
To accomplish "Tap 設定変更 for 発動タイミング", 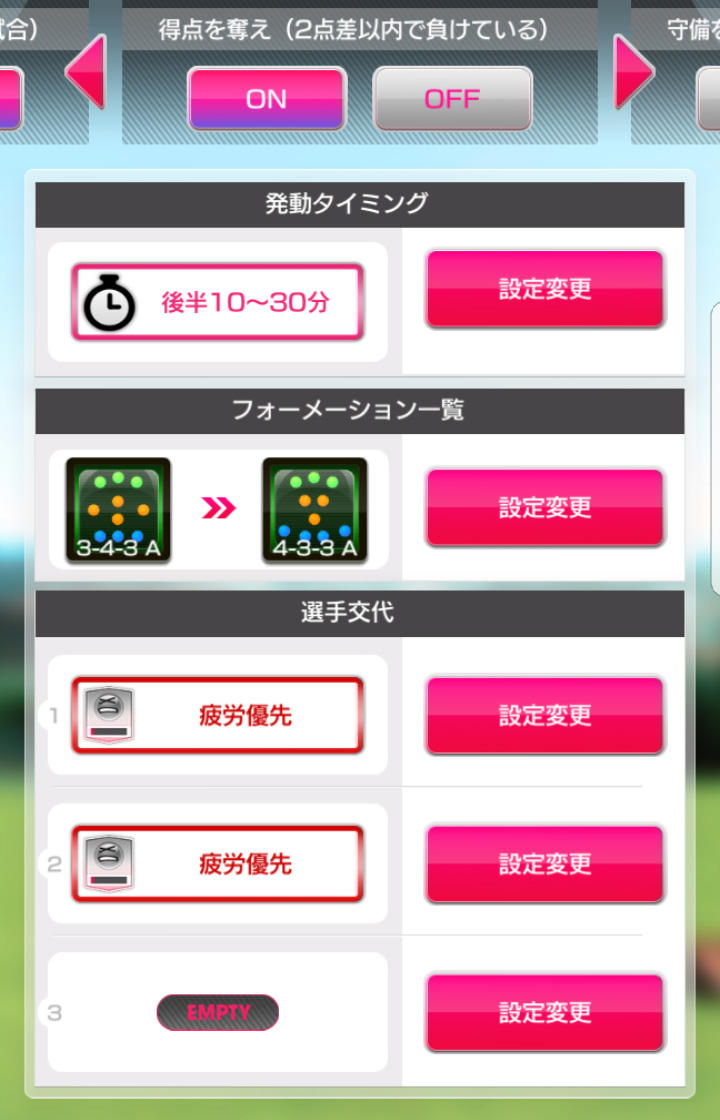I will [x=545, y=289].
